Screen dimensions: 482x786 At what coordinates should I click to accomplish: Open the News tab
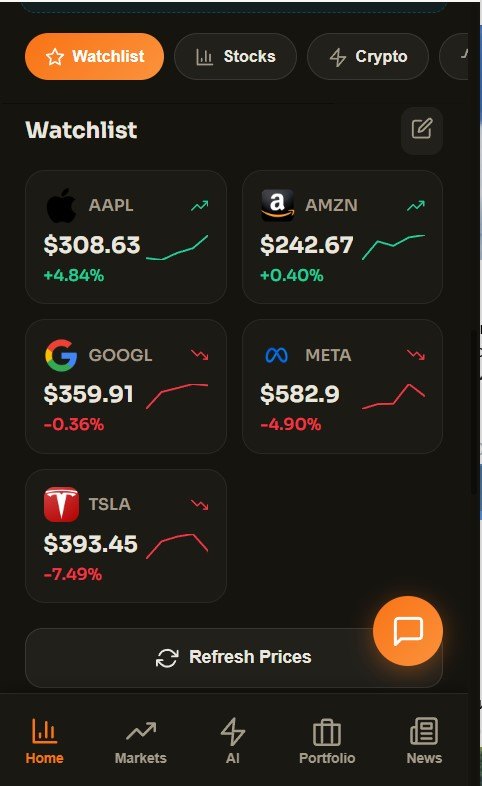click(424, 741)
